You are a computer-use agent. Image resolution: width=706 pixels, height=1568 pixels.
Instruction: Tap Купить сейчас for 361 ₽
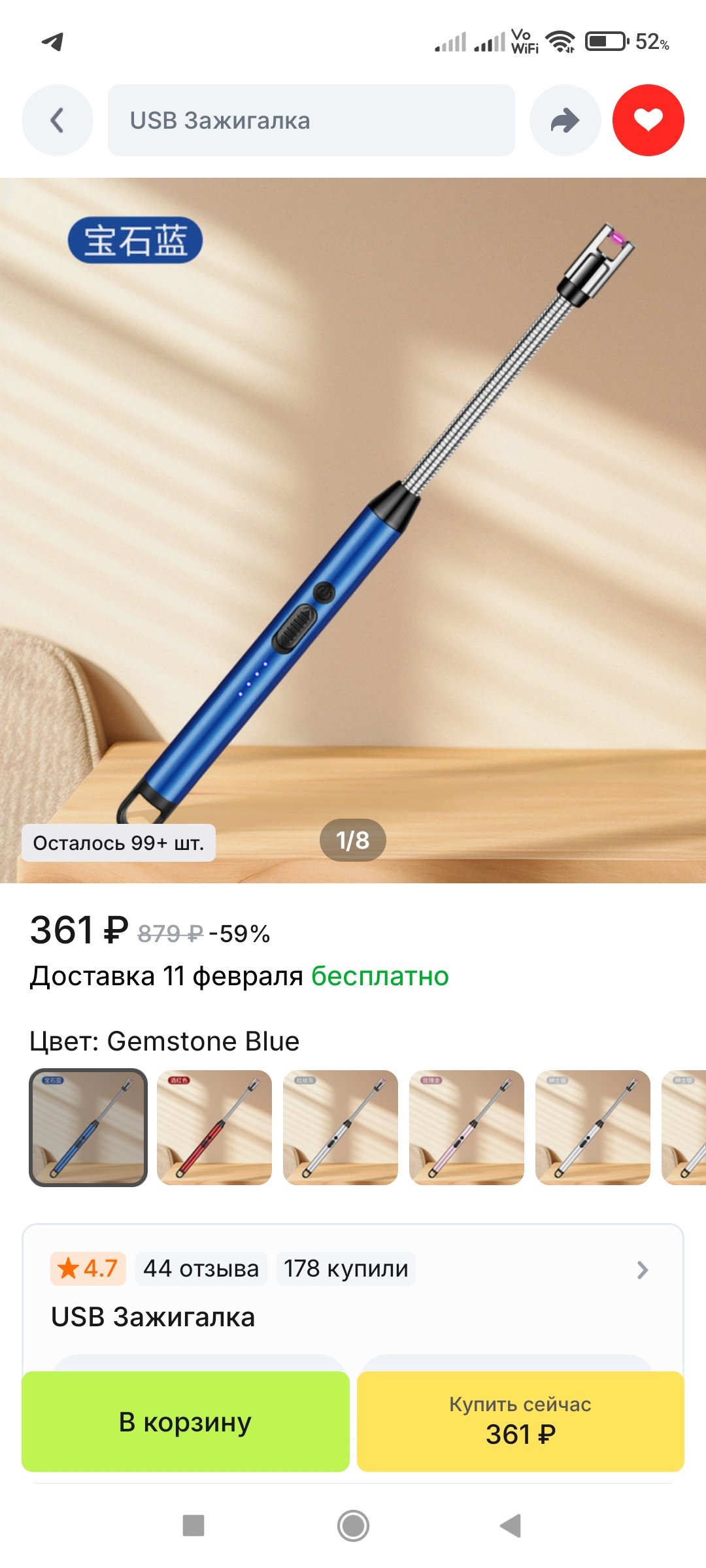(520, 1422)
